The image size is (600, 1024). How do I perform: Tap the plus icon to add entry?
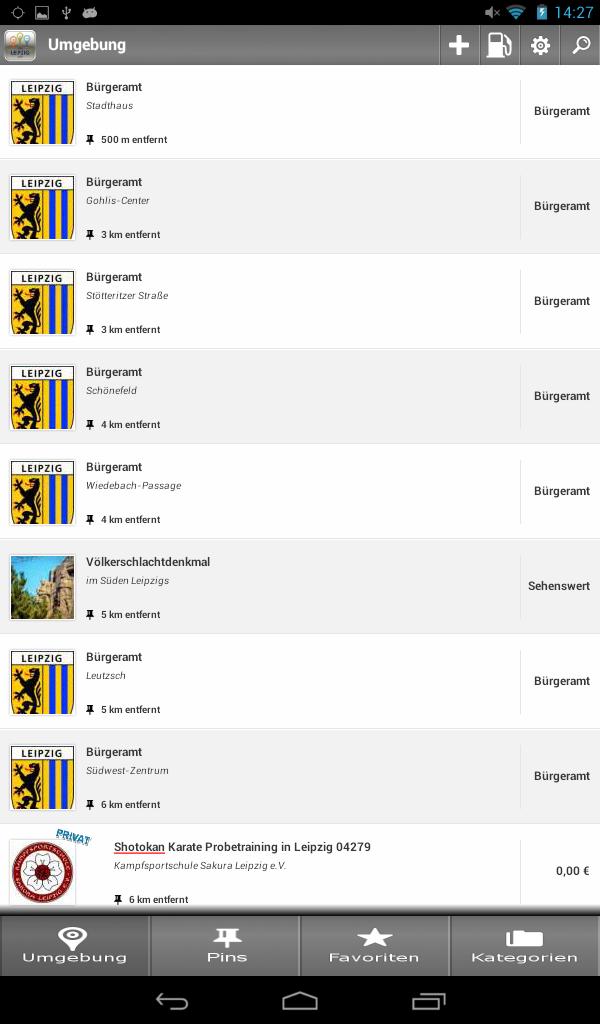[x=459, y=45]
